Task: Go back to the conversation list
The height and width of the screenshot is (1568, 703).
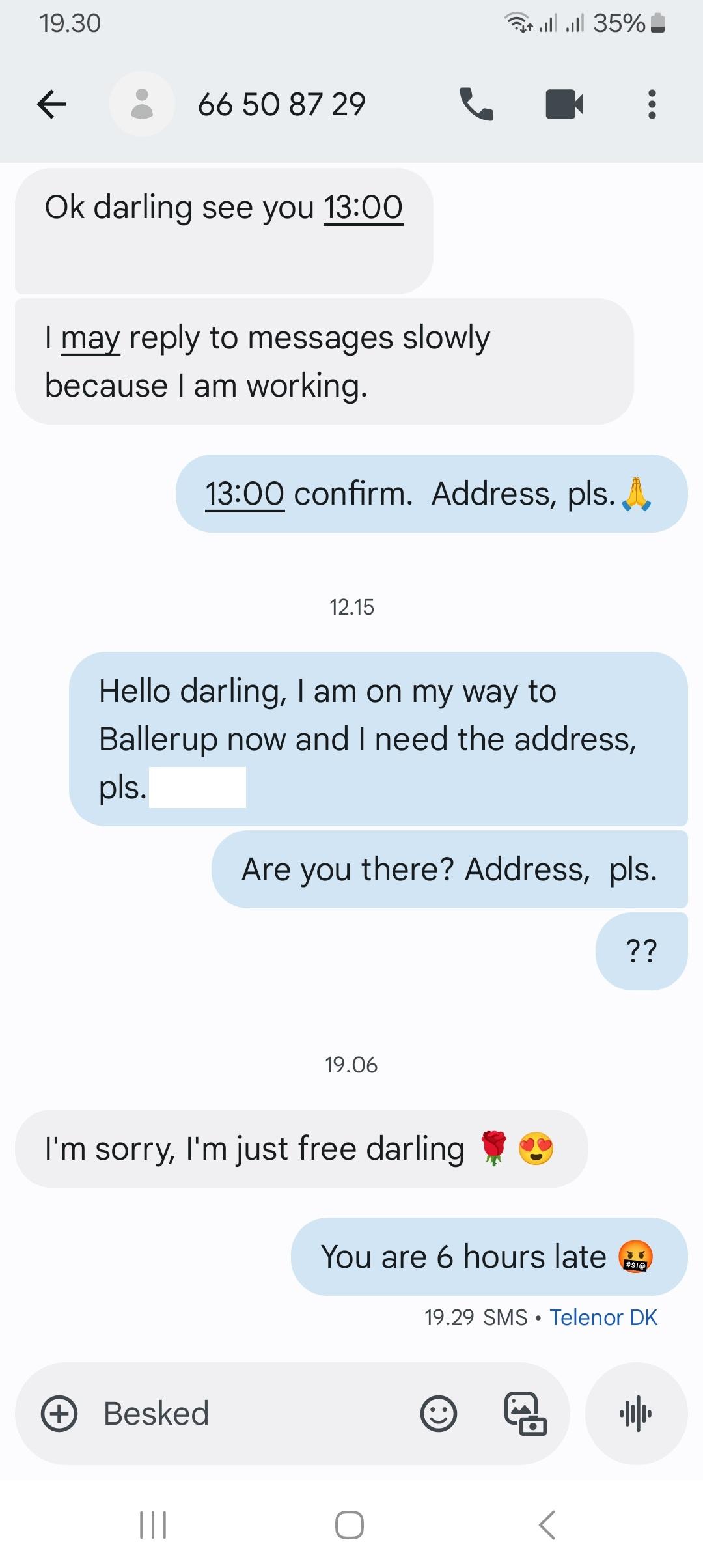Action: coord(52,104)
